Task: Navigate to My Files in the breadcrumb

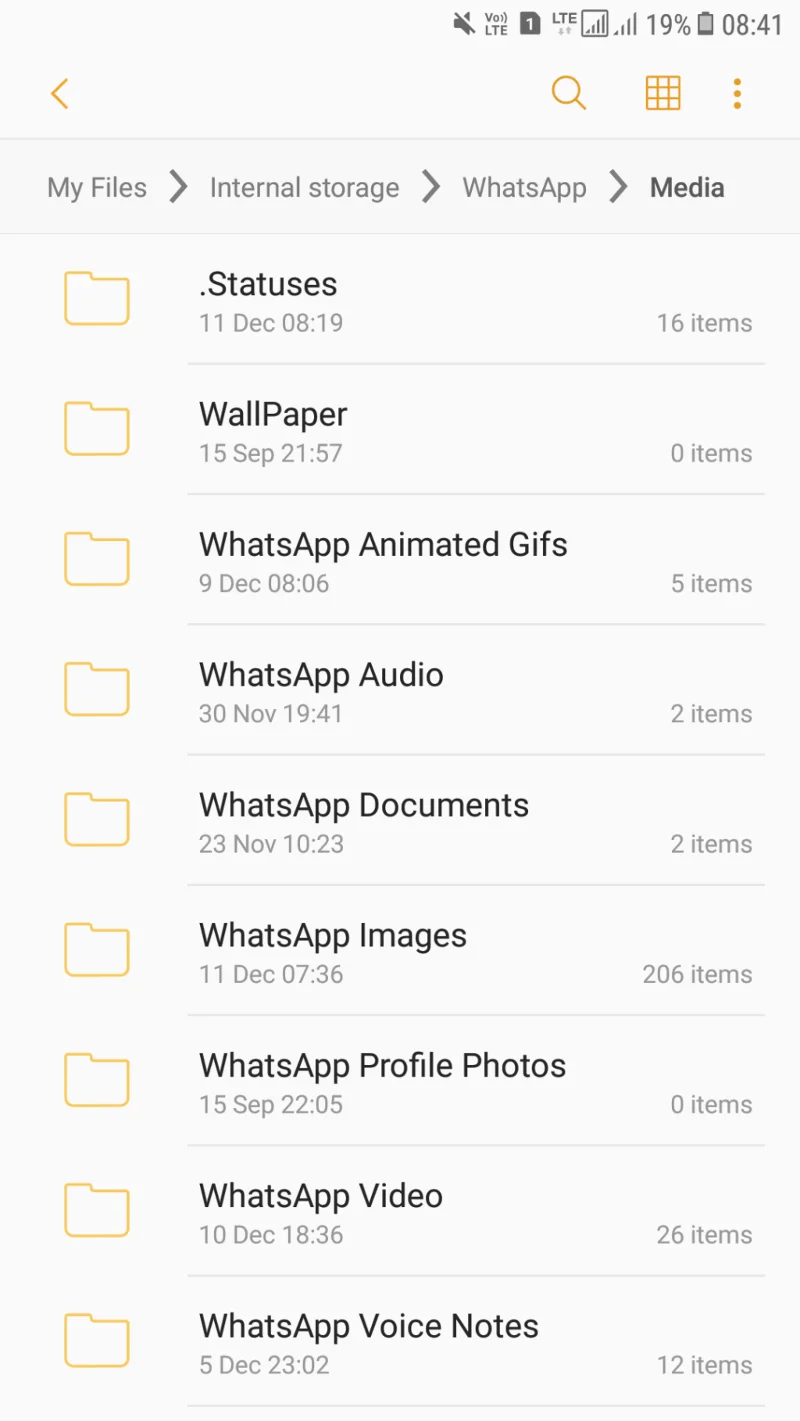Action: point(96,187)
